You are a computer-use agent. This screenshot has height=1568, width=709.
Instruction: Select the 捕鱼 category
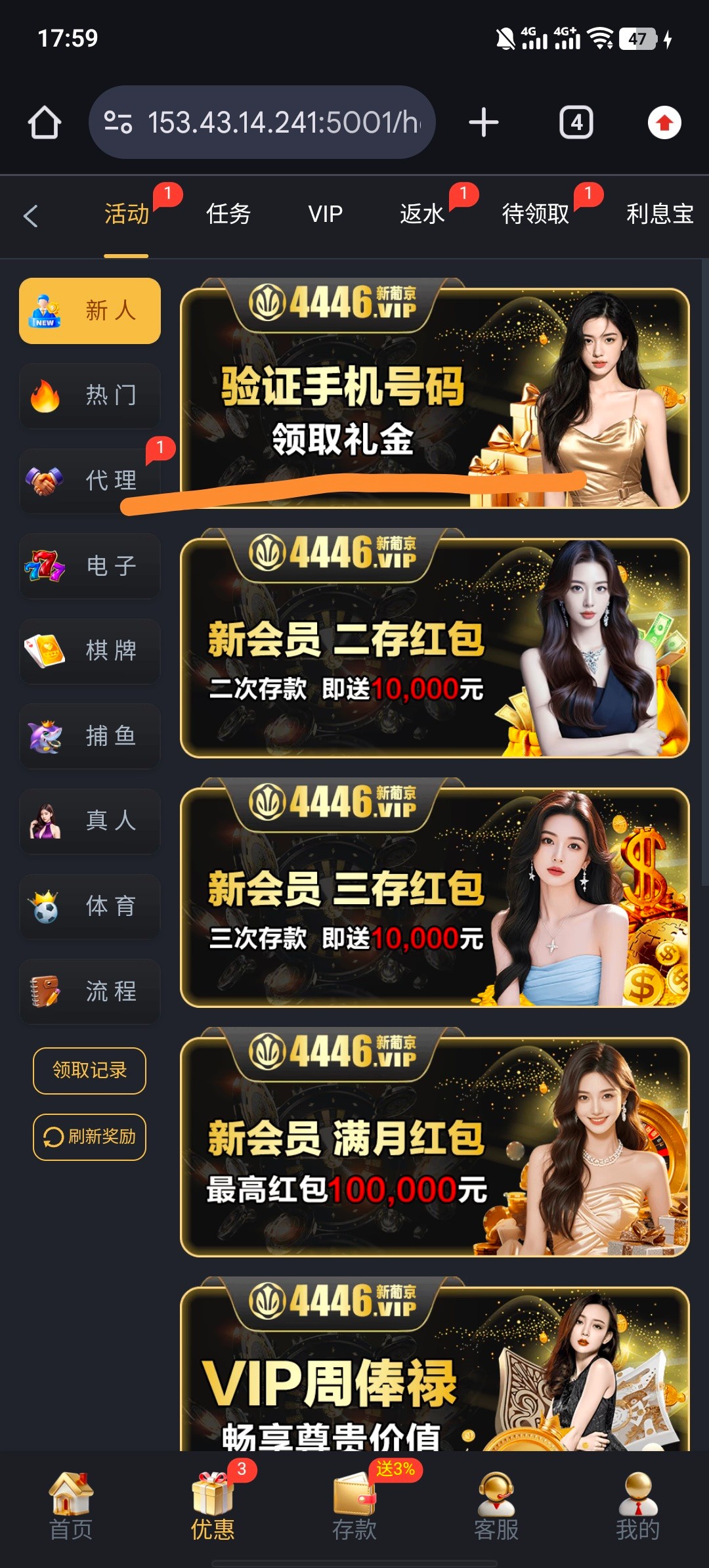90,735
